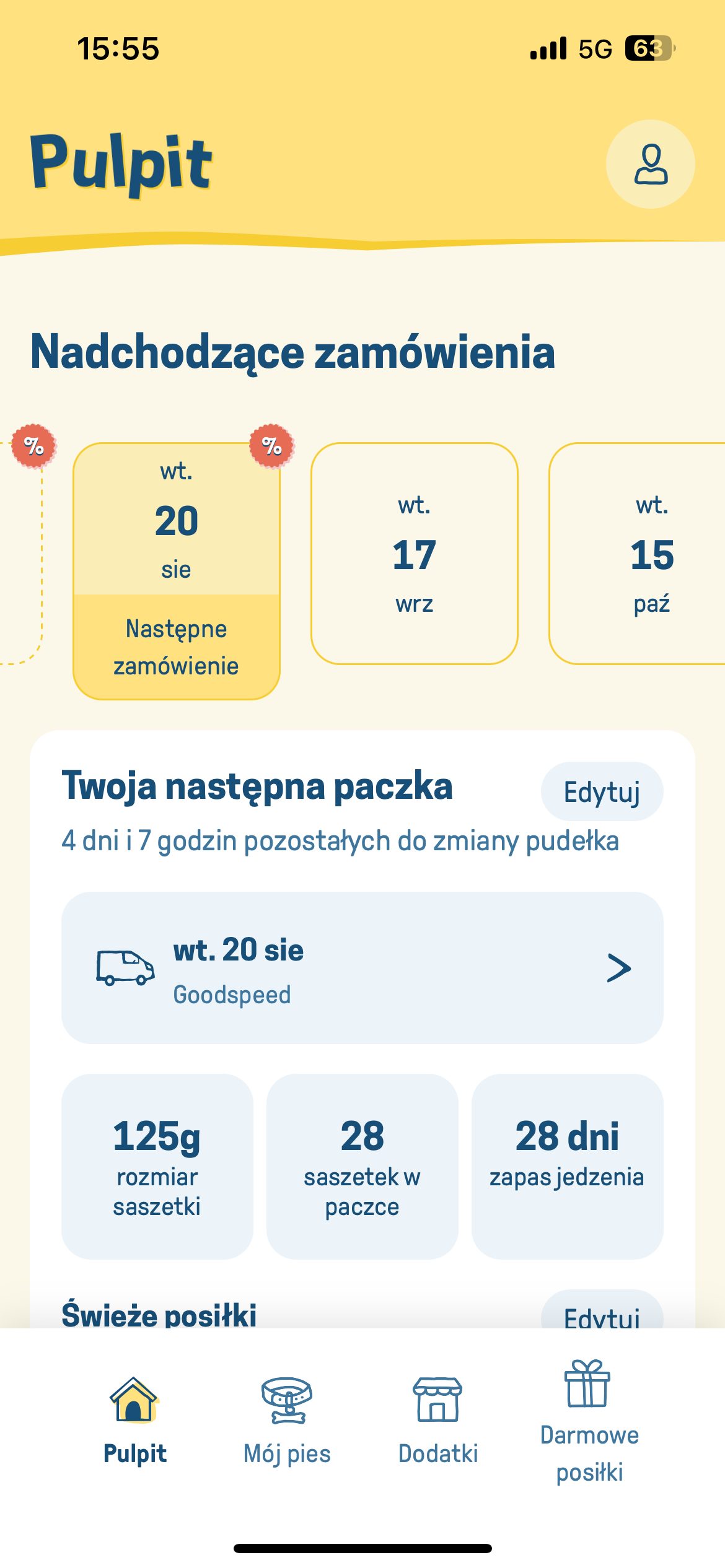Image resolution: width=725 pixels, height=1568 pixels.
Task: Open Goodspeed delivery details for wt. 20 sie
Action: coord(362,967)
